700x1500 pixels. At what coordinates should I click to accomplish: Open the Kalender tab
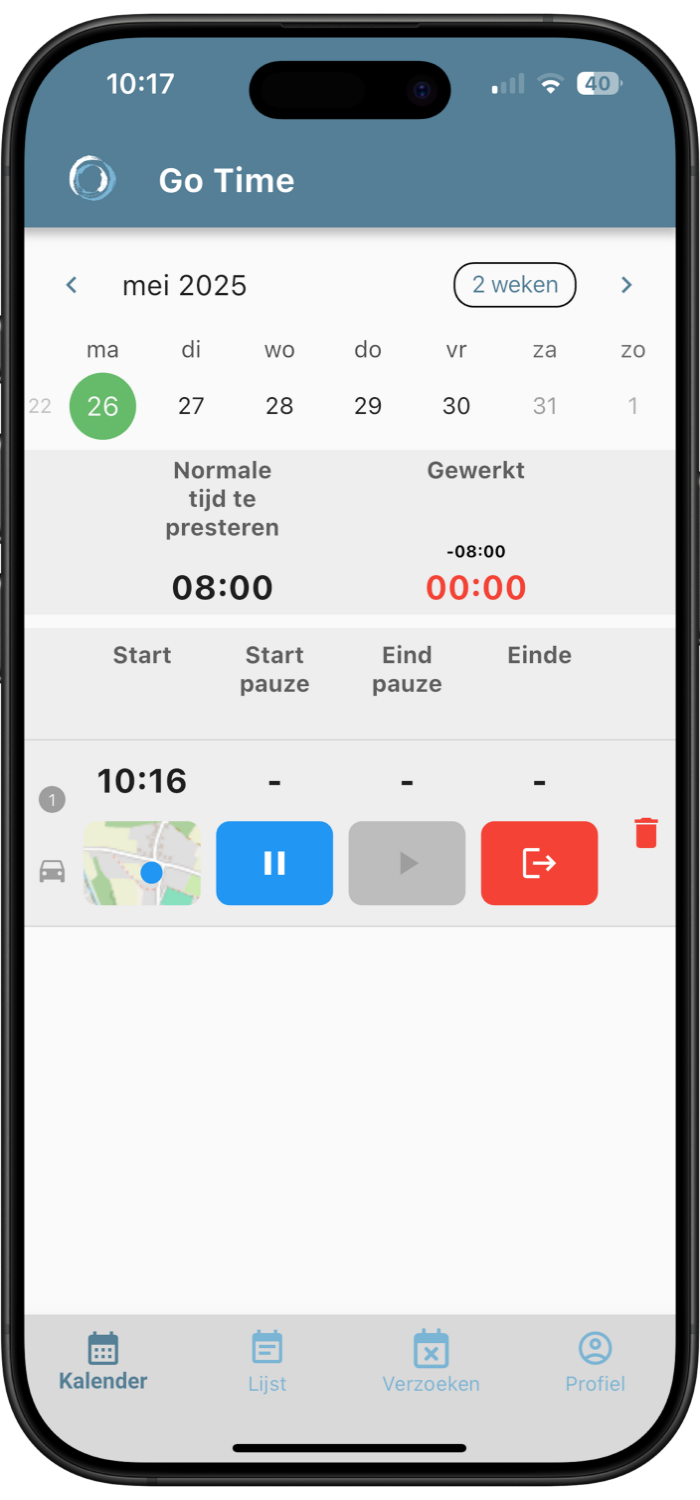point(103,1362)
